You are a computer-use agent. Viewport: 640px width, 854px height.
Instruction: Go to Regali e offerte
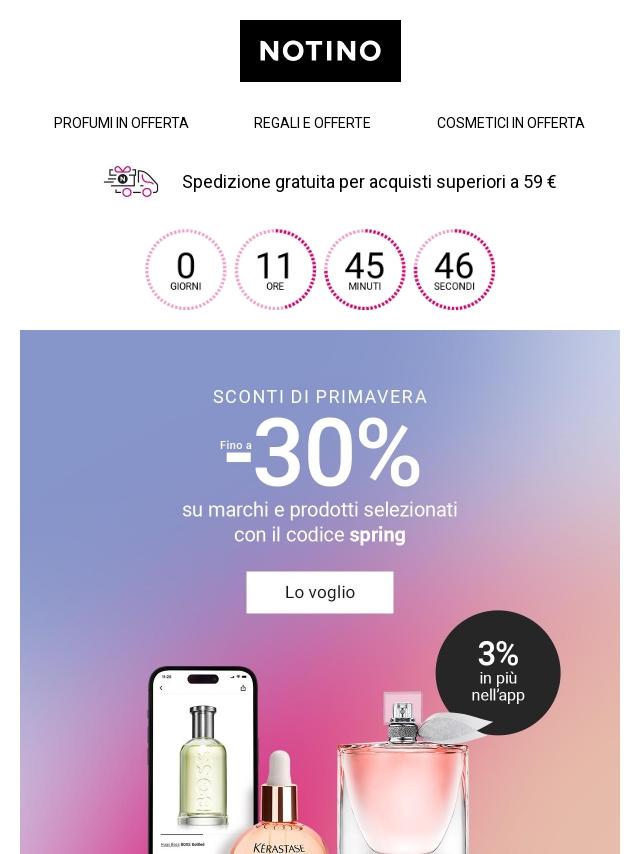[312, 123]
